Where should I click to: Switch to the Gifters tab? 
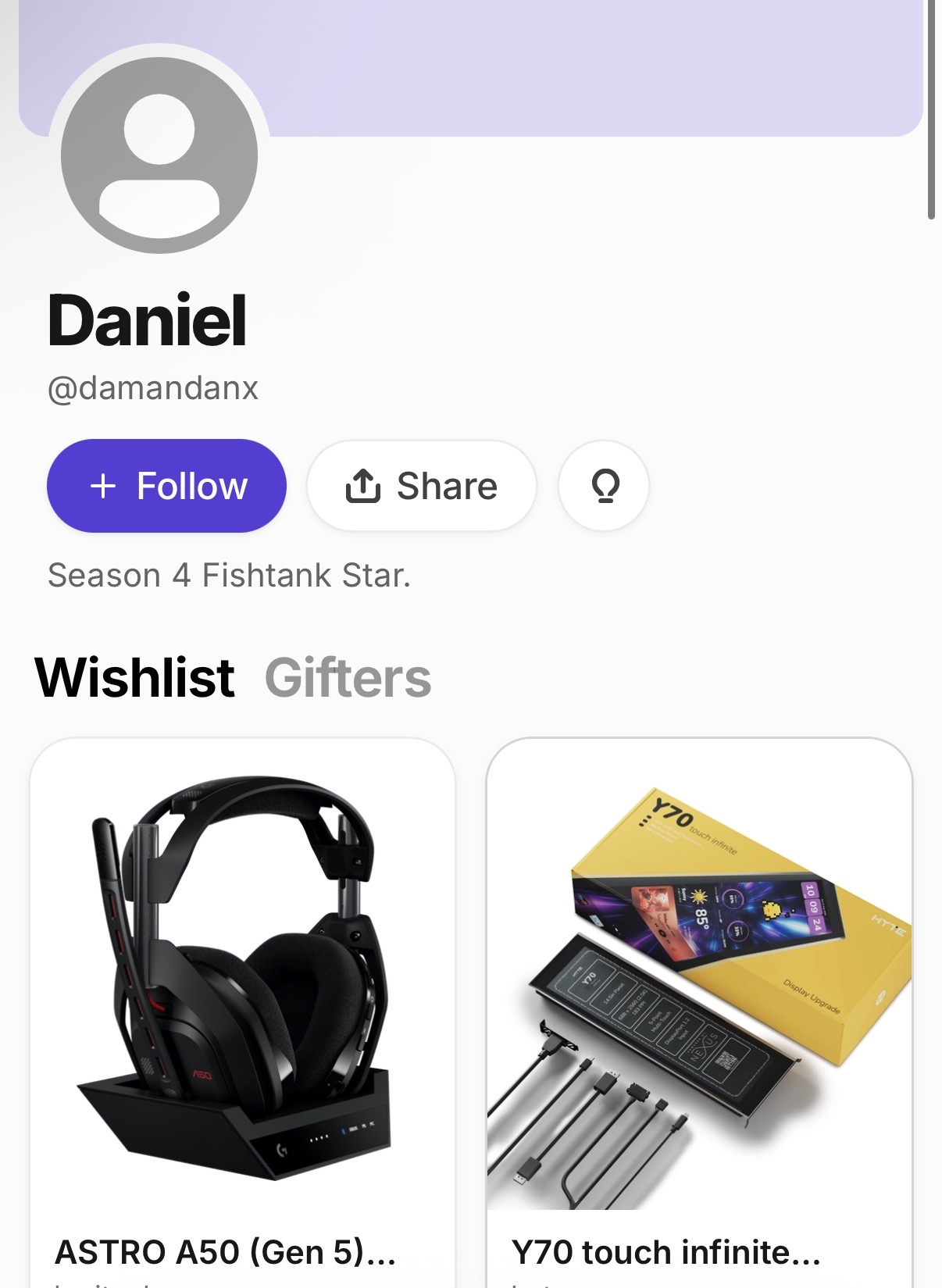tap(348, 677)
